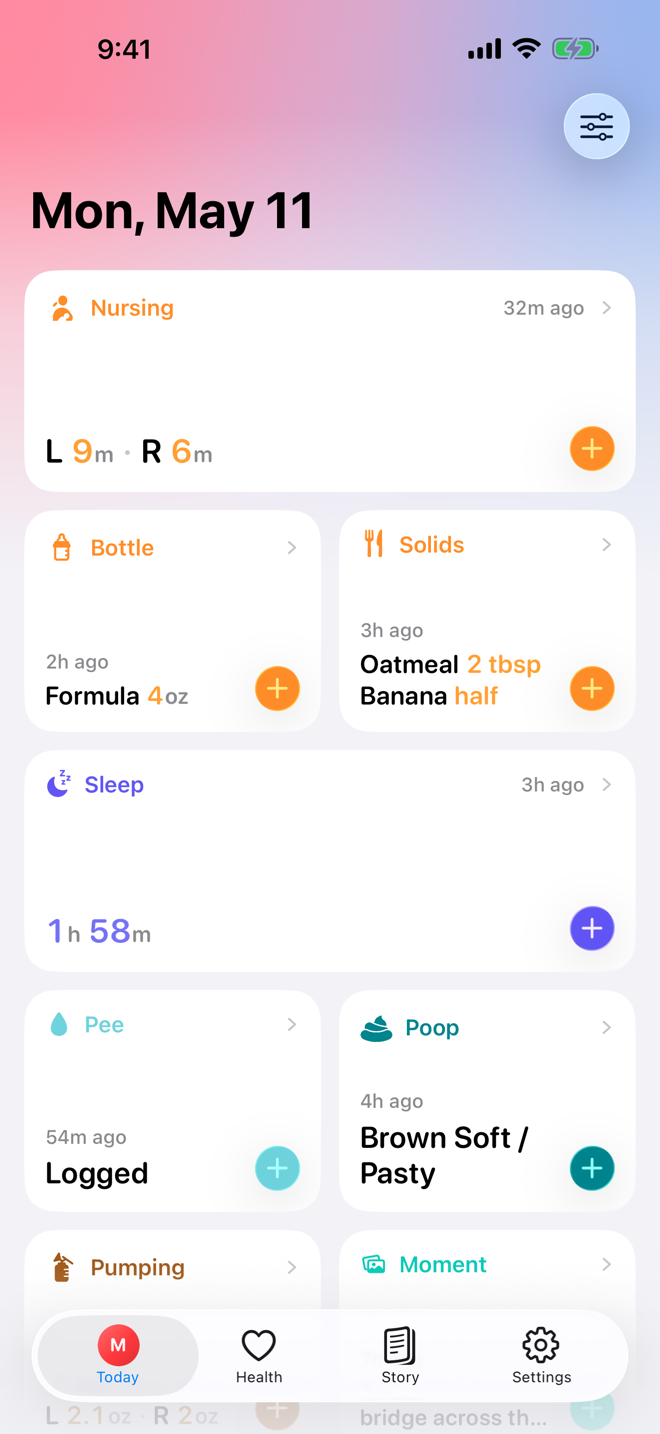
Task: Log a new Poop diaper
Action: [x=592, y=1169]
